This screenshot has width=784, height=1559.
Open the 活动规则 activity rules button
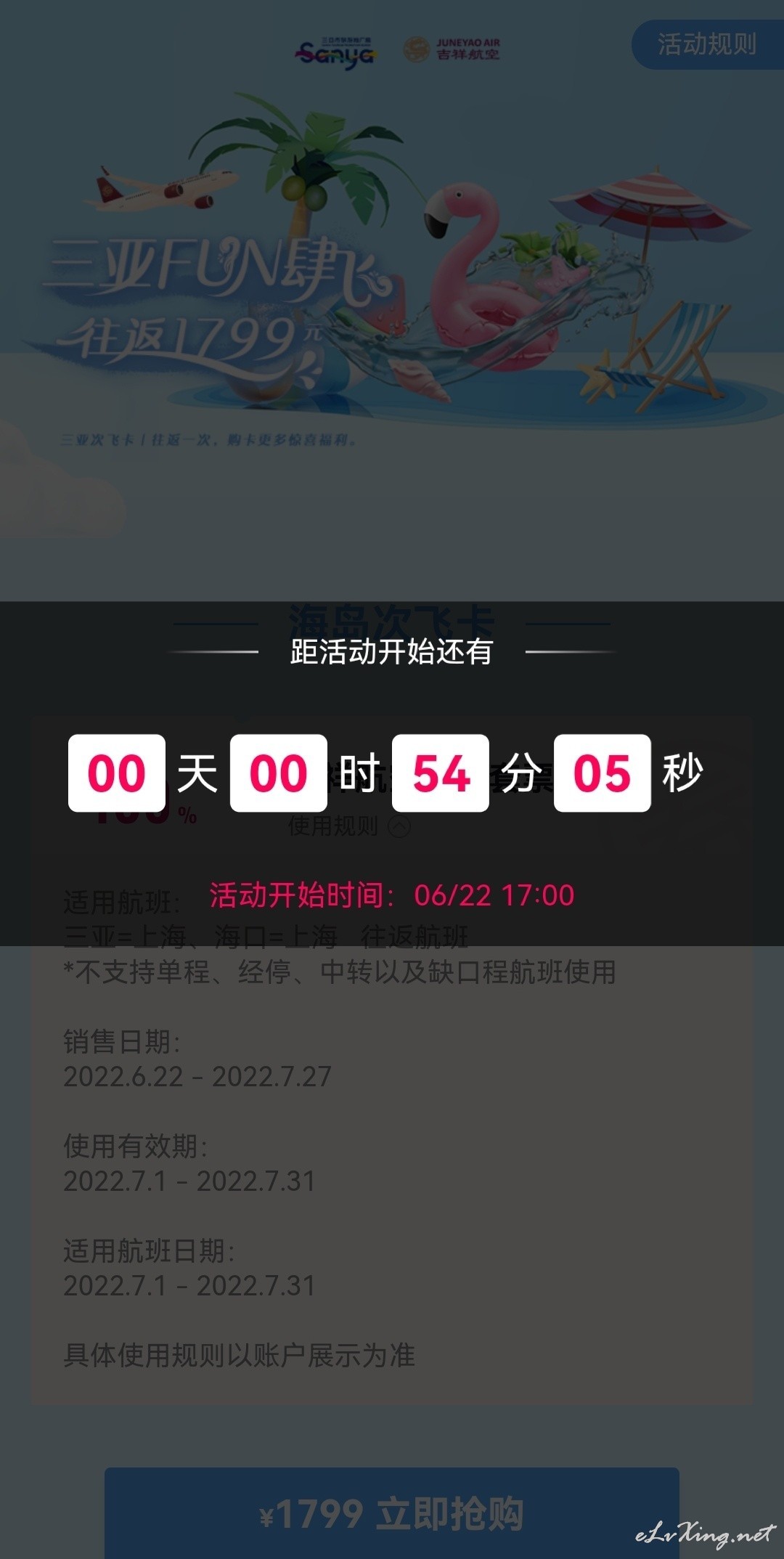tap(708, 44)
